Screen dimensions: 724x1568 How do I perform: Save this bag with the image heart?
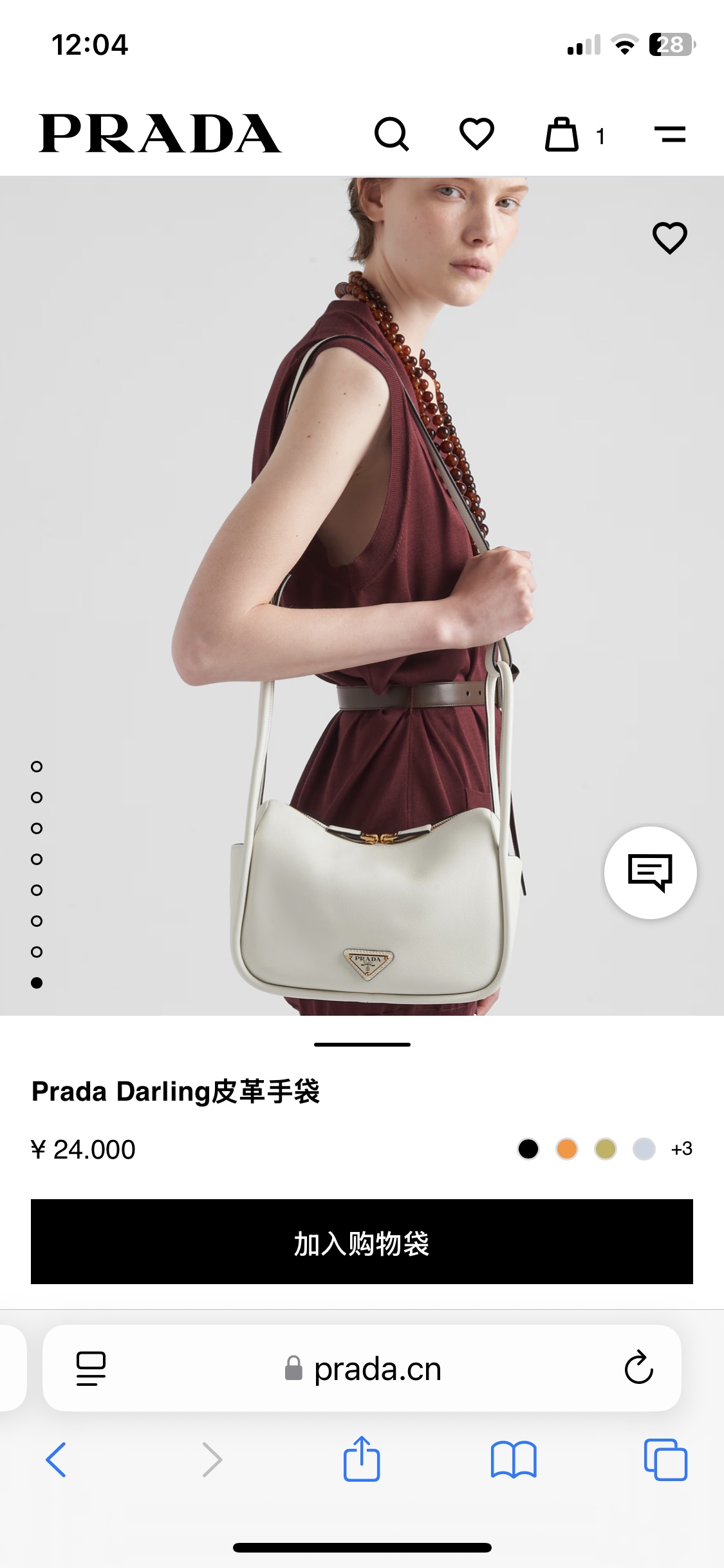[669, 238]
